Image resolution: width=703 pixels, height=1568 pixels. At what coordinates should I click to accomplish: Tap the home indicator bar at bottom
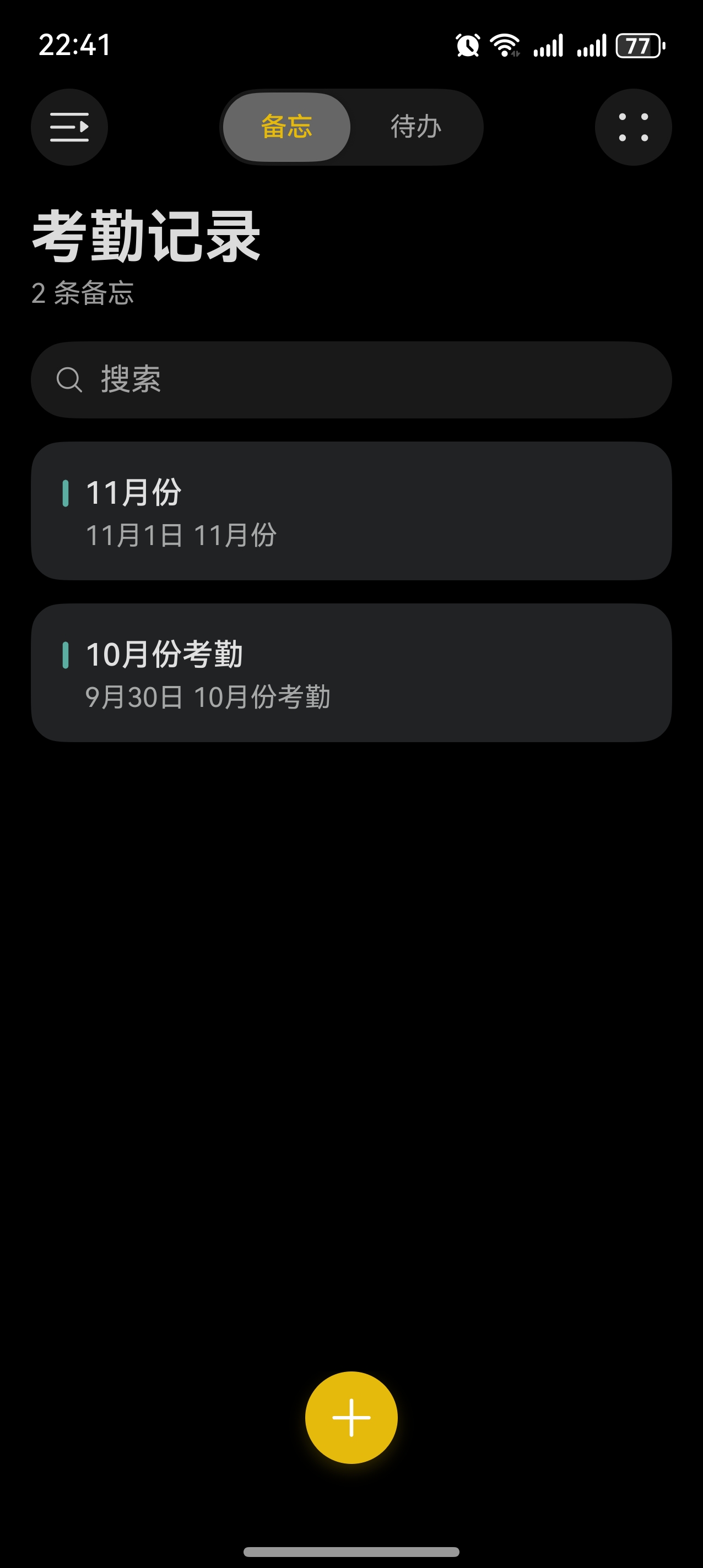[351, 1551]
